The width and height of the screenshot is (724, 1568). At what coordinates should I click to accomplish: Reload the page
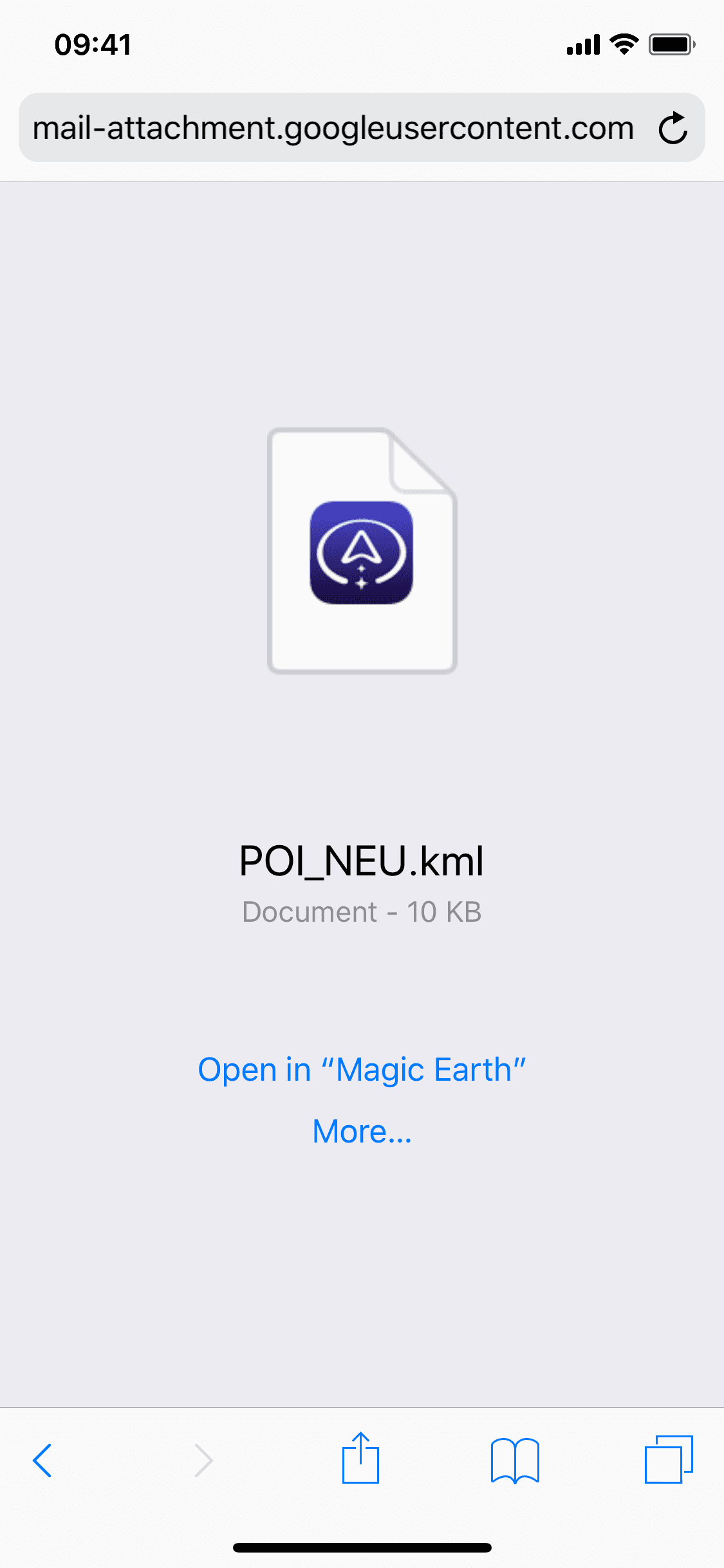click(x=673, y=128)
